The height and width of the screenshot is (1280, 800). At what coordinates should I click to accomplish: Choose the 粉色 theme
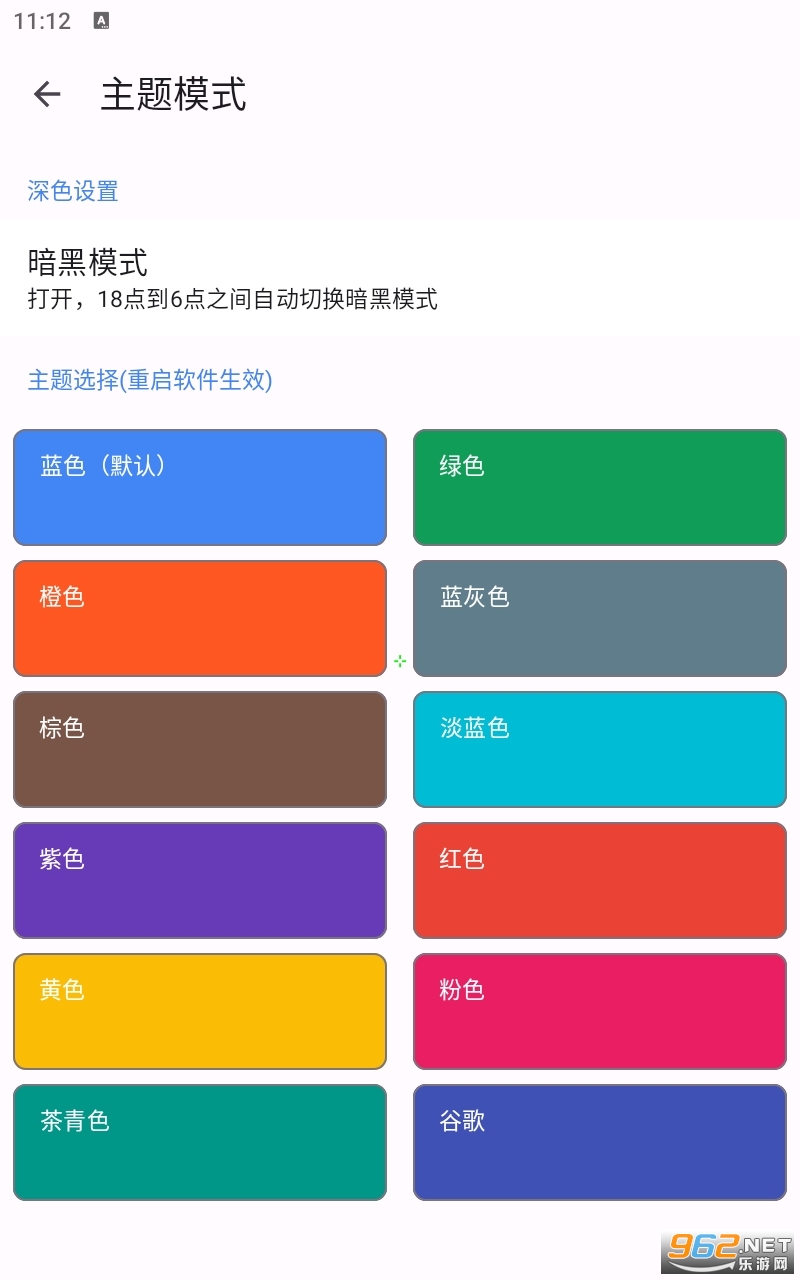pos(600,1011)
